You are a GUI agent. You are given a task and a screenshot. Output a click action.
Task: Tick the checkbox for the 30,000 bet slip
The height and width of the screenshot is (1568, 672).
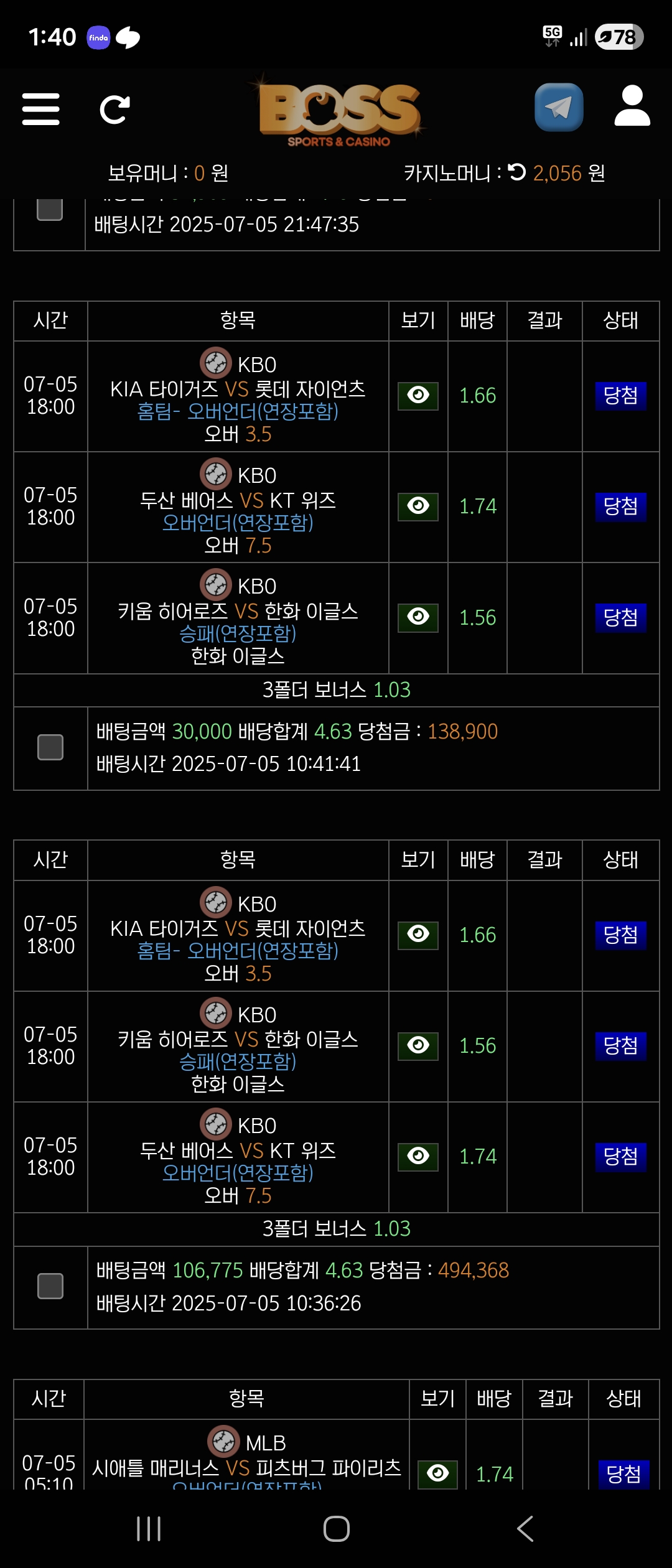coord(50,747)
